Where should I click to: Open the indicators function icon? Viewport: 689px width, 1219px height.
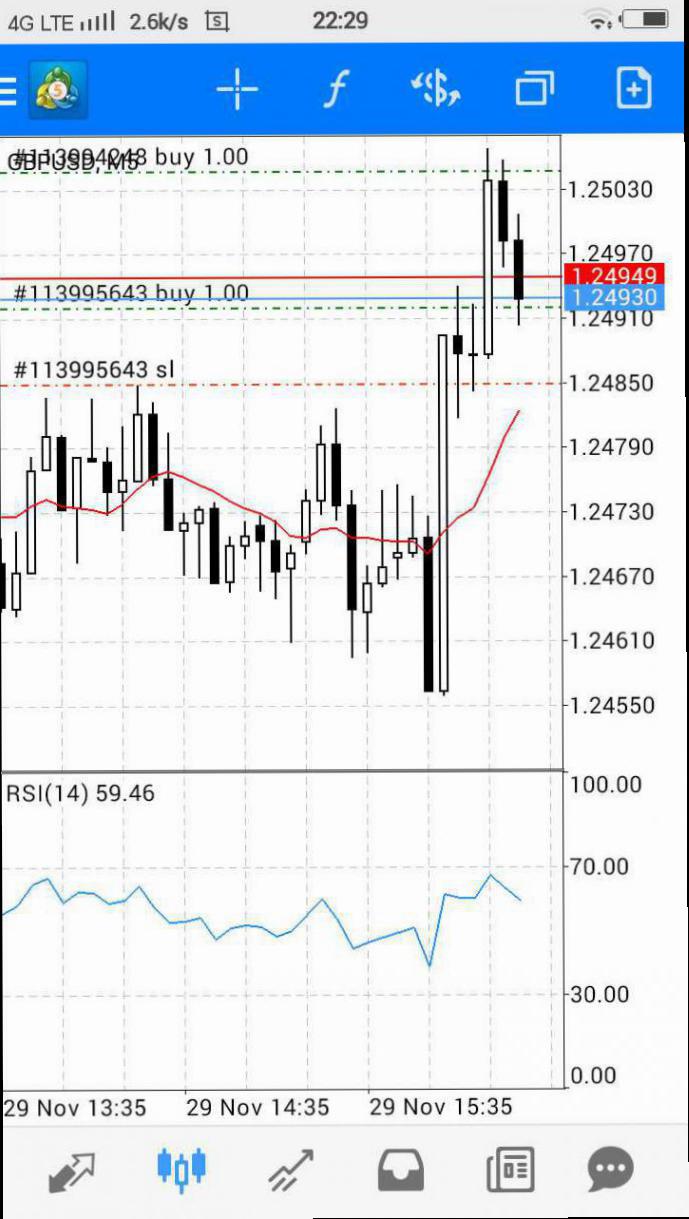(337, 90)
